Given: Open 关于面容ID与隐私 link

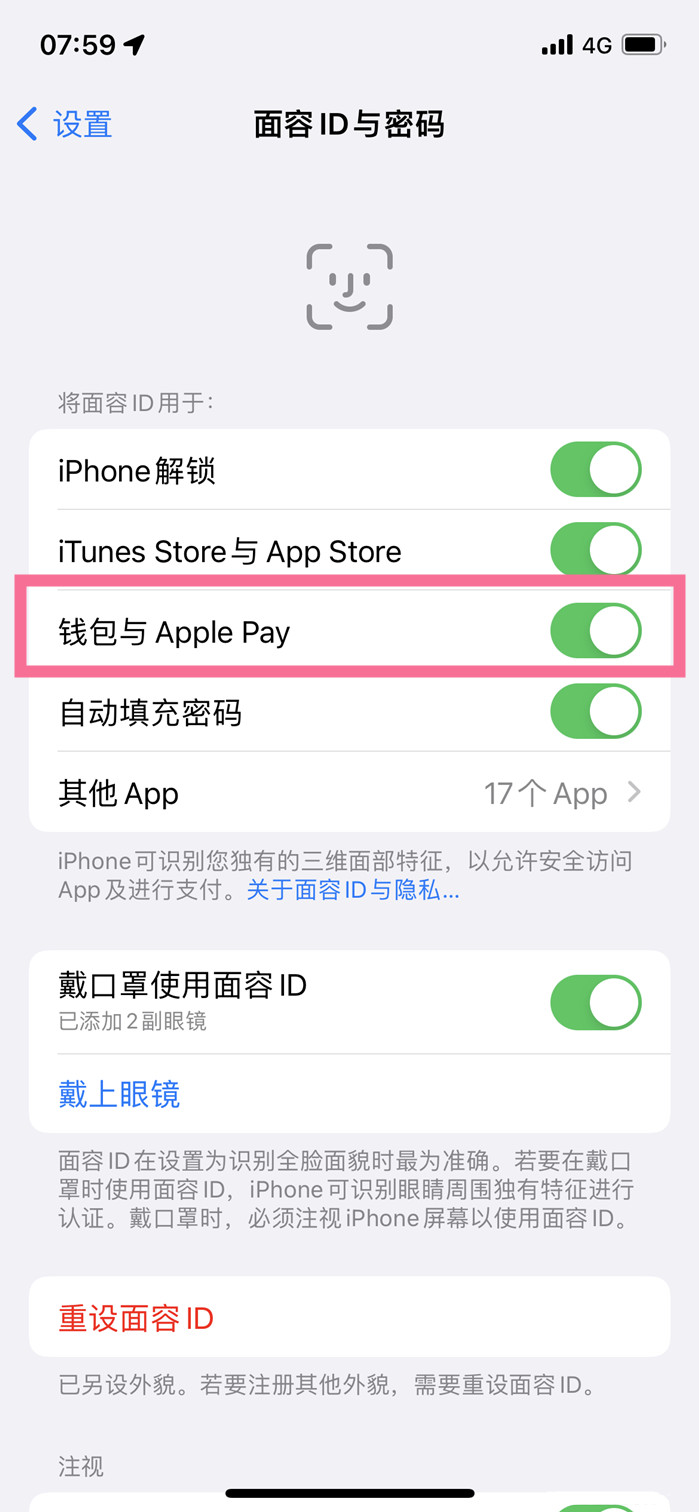Looking at the screenshot, I should 353,890.
